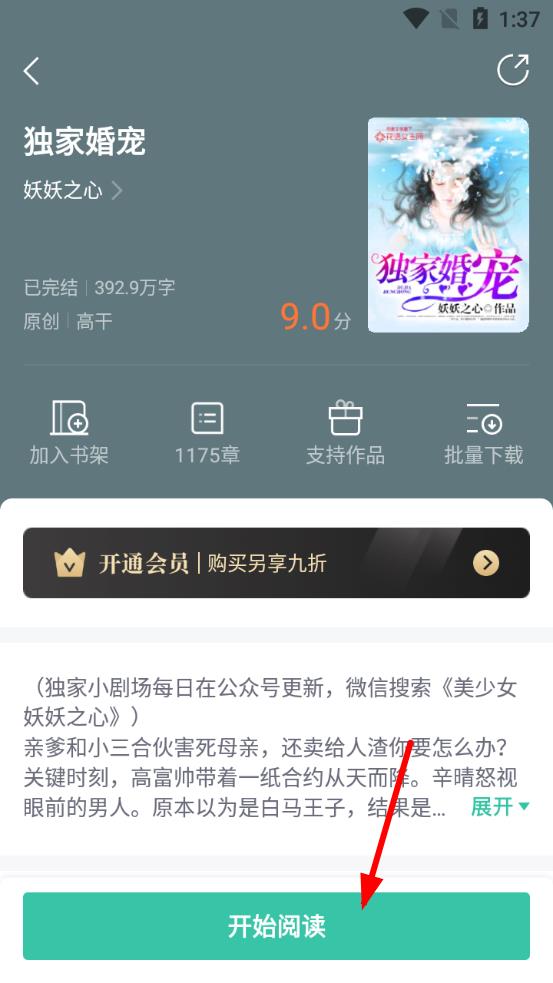Open the 开通会员 membership banner
This screenshot has width=553, height=983.
click(x=276, y=563)
